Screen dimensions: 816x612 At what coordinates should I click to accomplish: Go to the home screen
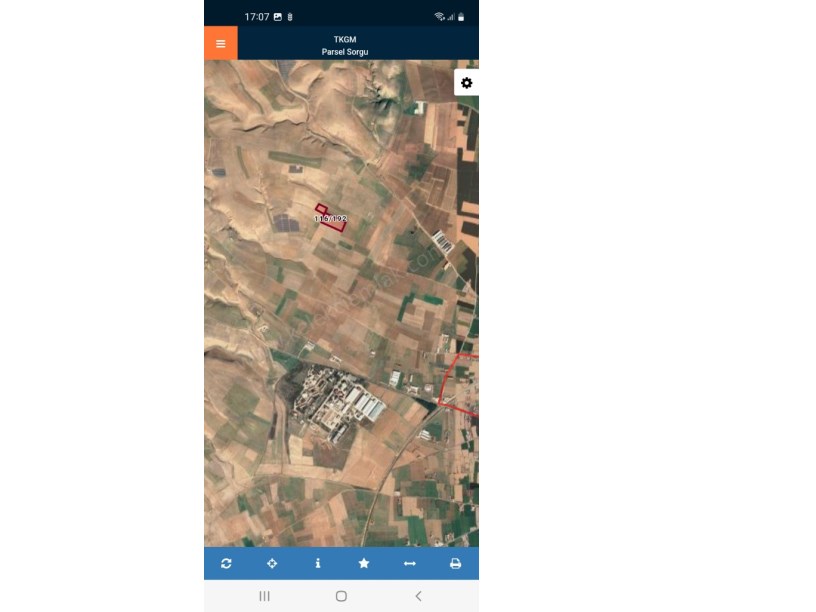pos(341,596)
